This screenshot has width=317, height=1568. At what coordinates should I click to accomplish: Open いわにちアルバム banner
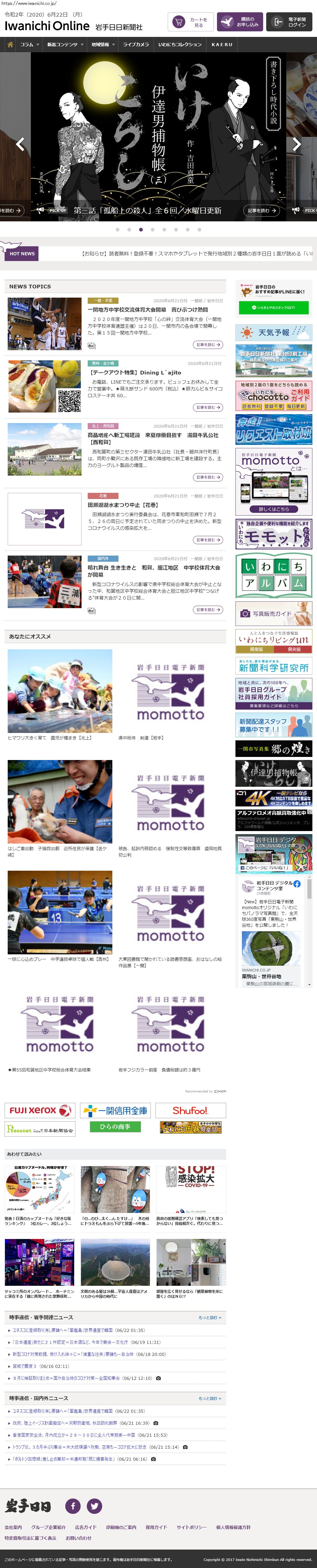coord(274,575)
